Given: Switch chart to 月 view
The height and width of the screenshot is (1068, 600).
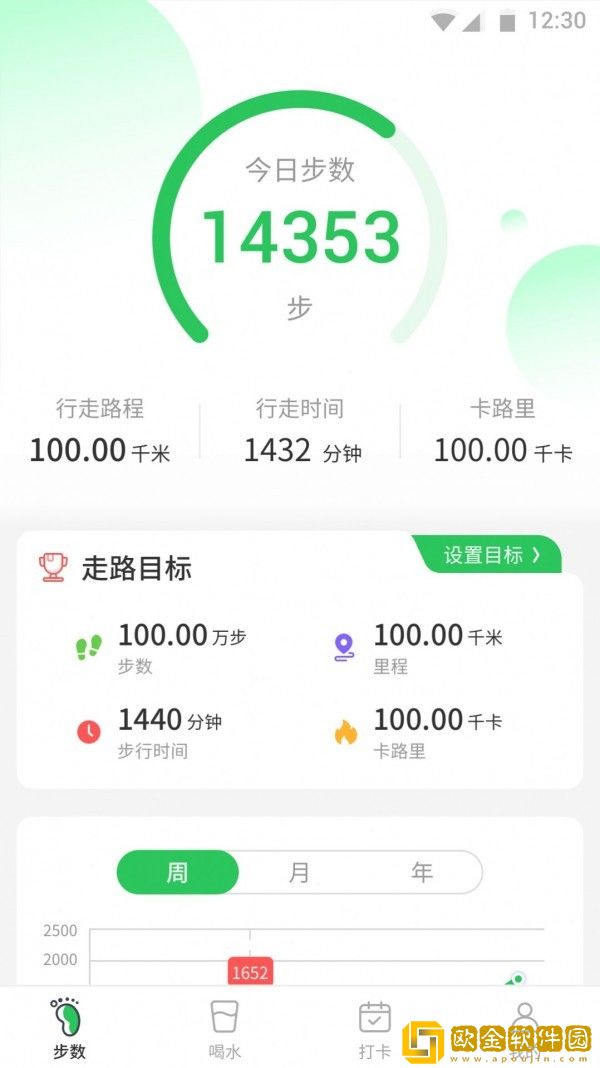Looking at the screenshot, I should coord(299,872).
